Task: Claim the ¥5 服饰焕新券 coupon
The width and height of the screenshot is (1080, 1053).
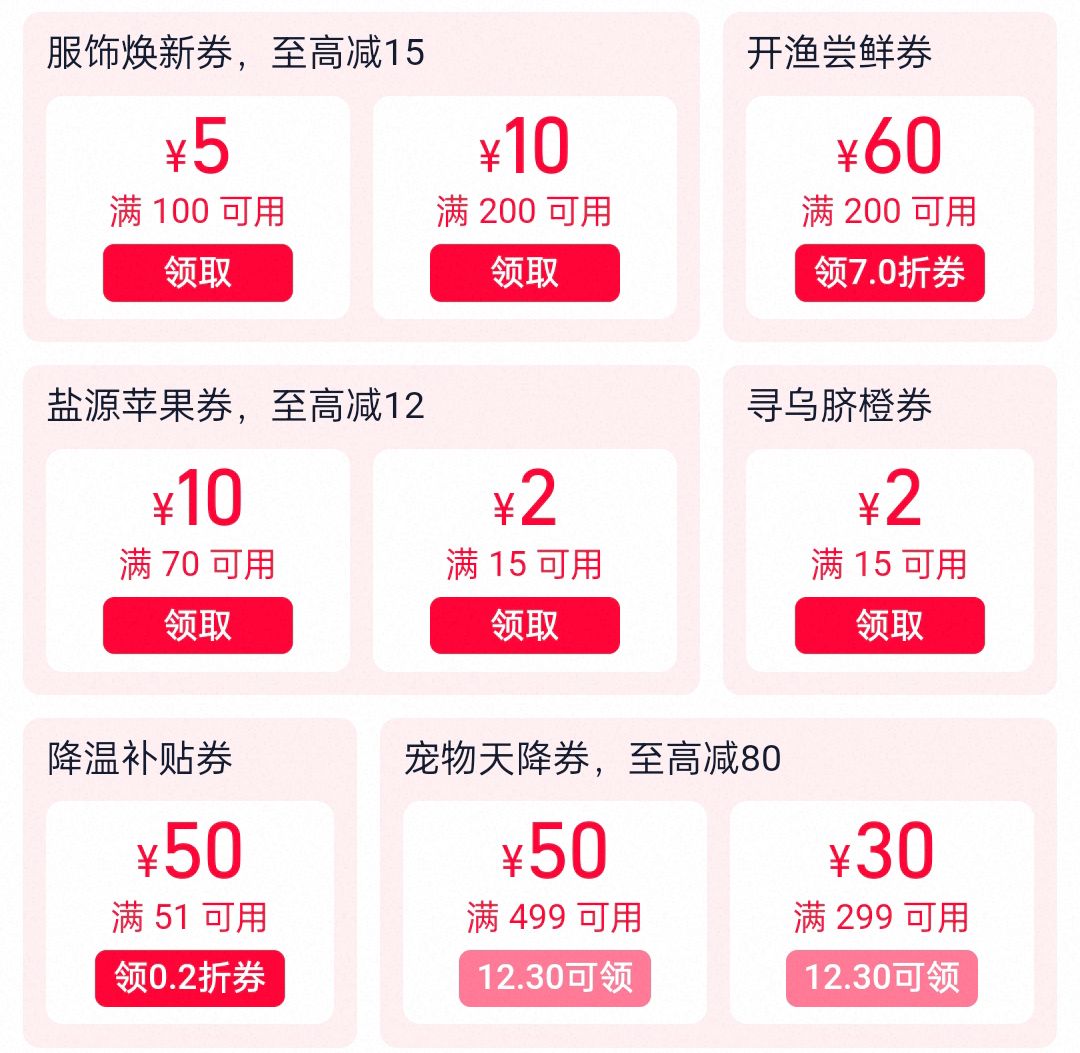Action: tap(197, 273)
